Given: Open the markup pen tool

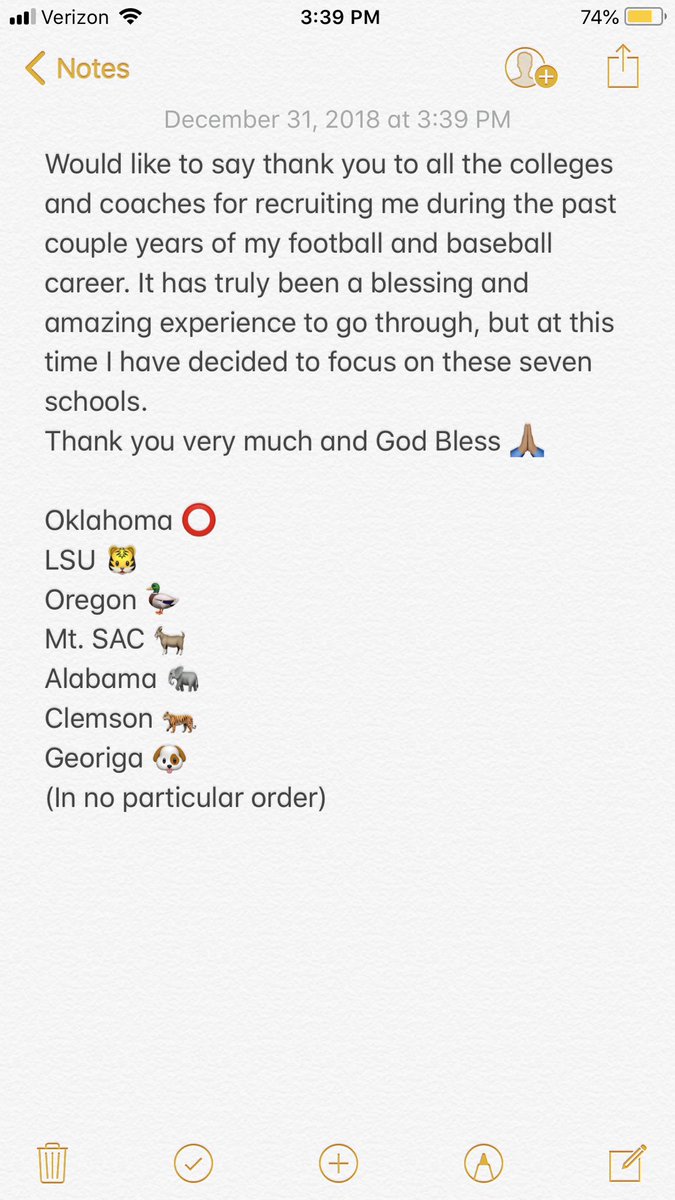Looking at the screenshot, I should [x=484, y=1164].
